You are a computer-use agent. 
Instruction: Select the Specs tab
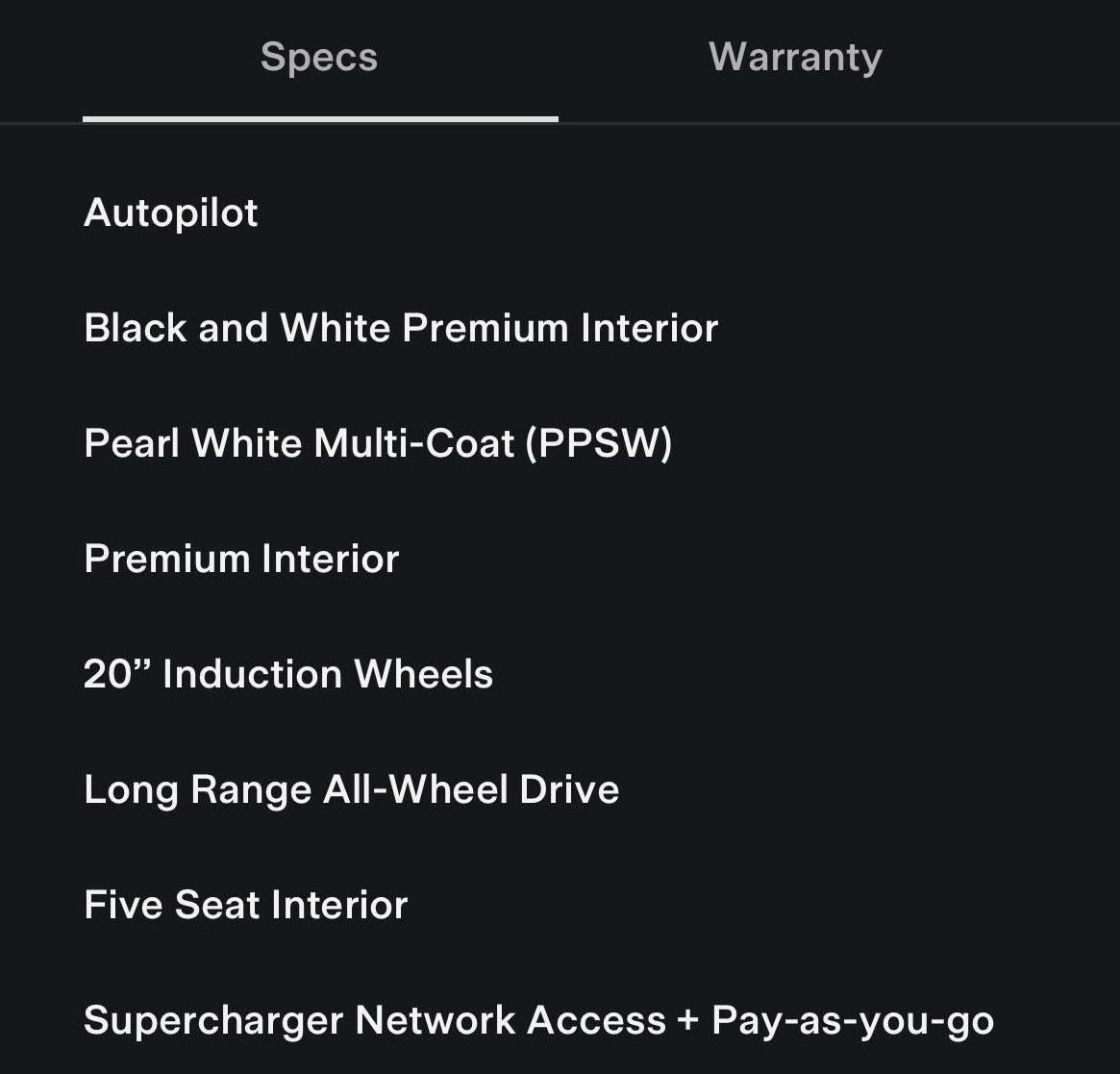pos(319,58)
